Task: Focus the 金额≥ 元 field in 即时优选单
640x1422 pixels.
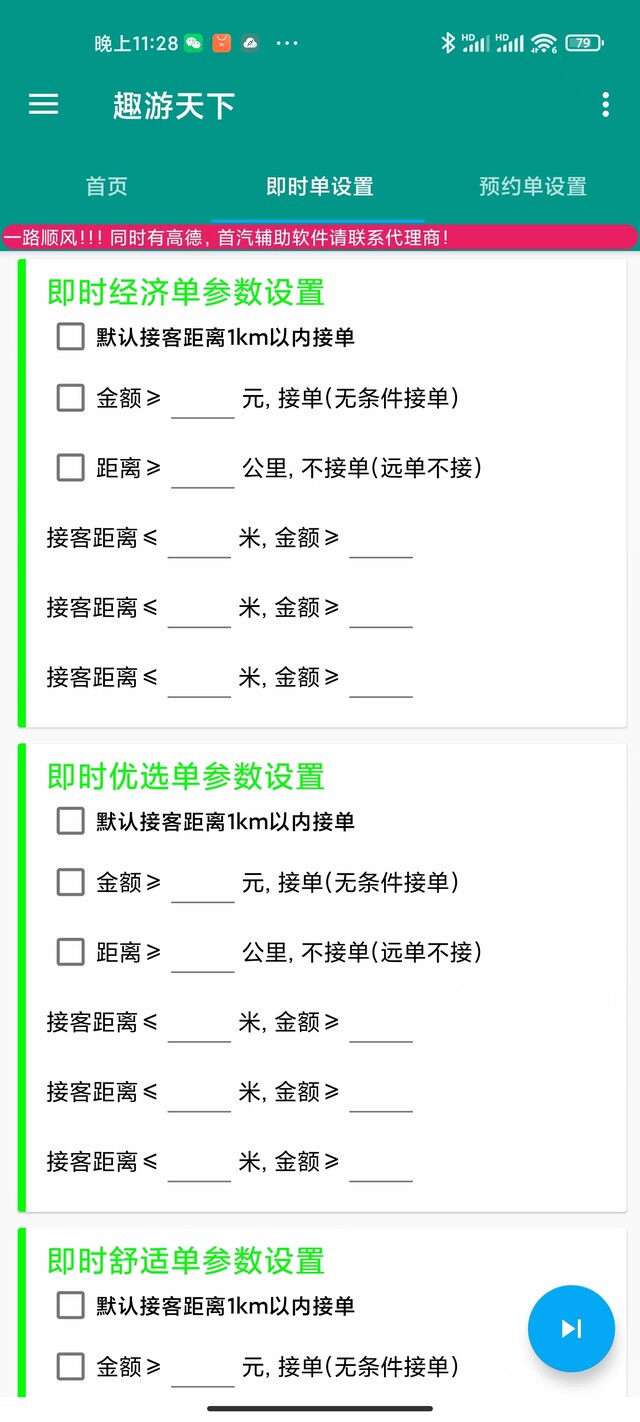Action: tap(203, 882)
